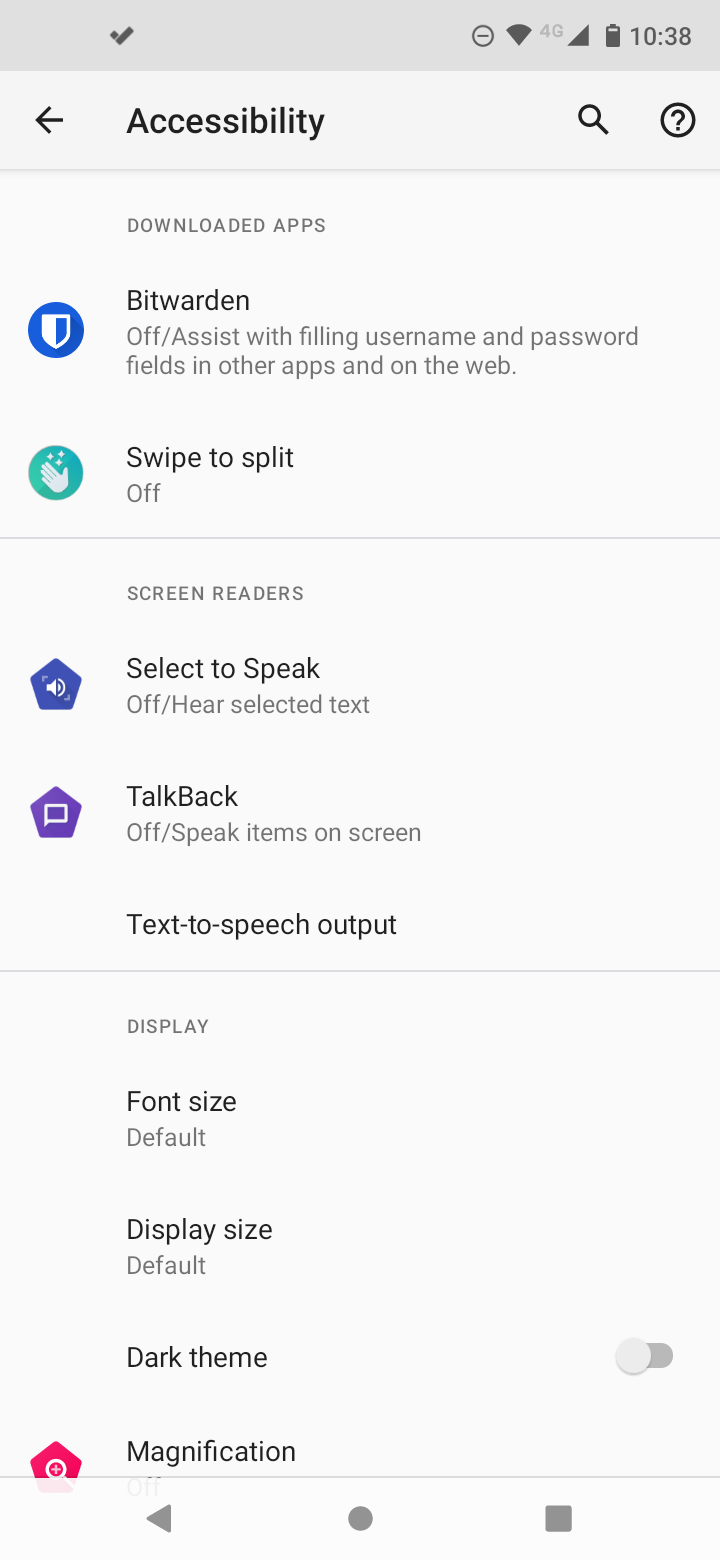Search the settings
This screenshot has width=720, height=1560.
pyautogui.click(x=593, y=121)
